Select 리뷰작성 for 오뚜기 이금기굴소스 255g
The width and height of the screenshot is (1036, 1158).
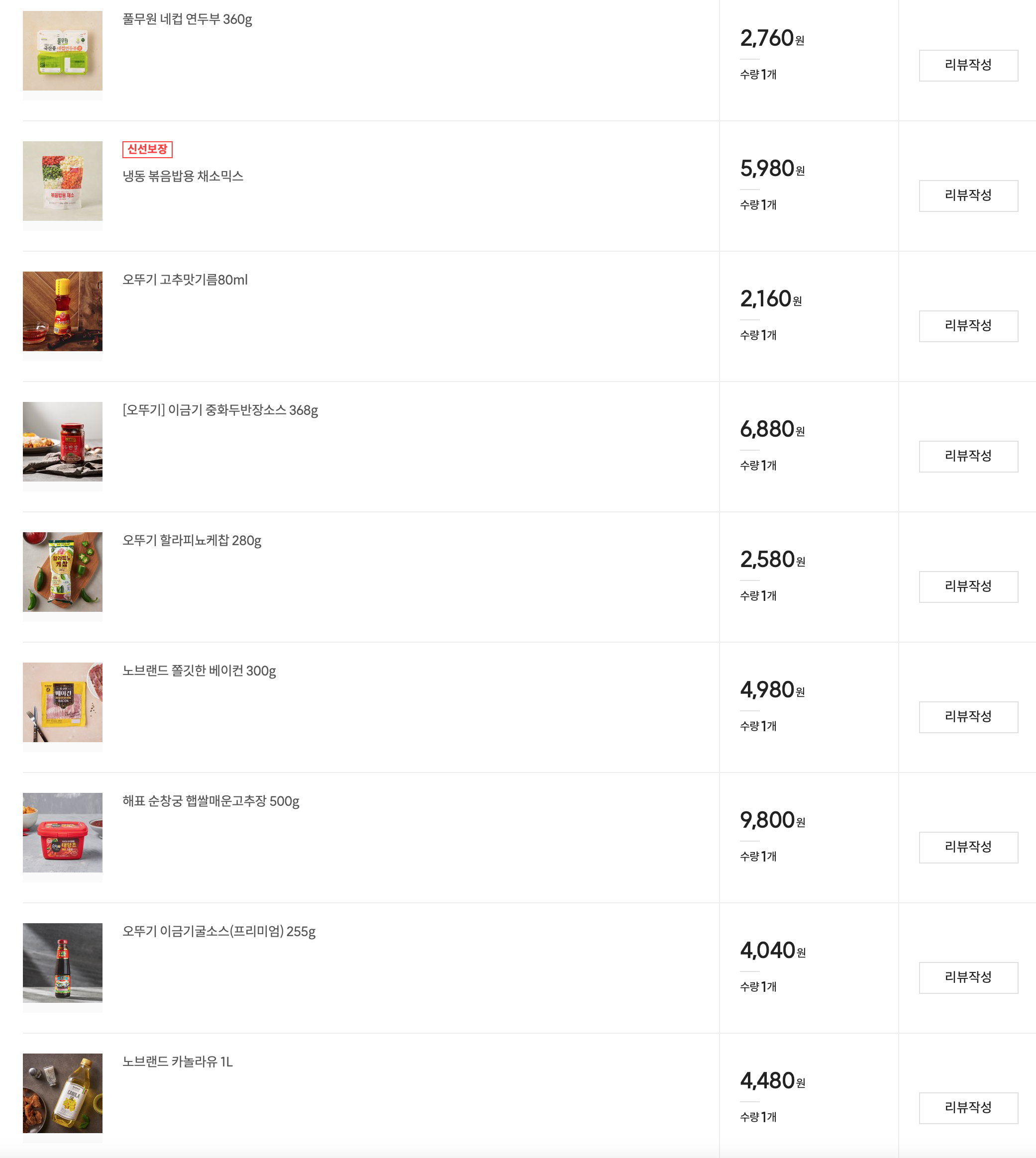pyautogui.click(x=968, y=977)
